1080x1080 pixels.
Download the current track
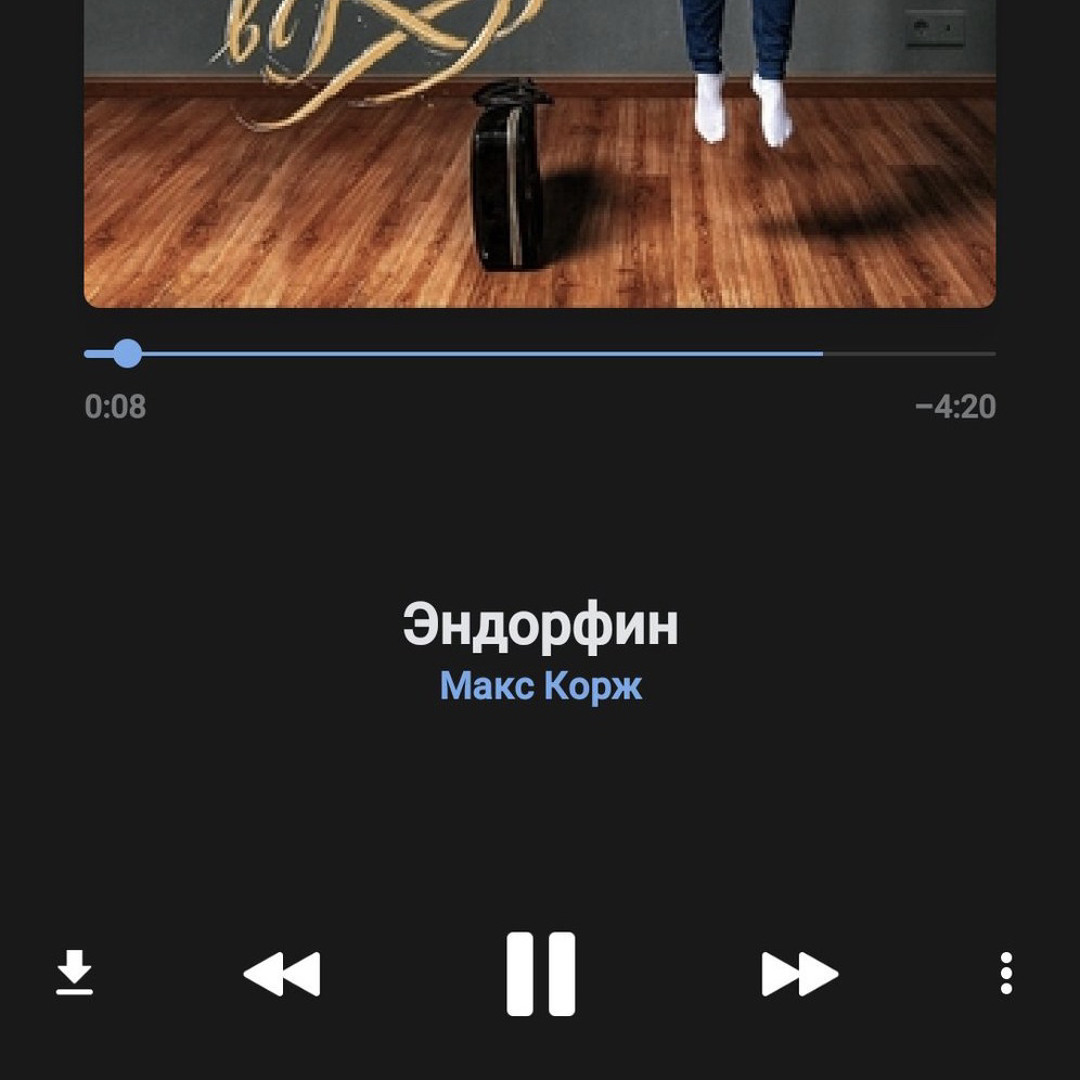click(74, 973)
